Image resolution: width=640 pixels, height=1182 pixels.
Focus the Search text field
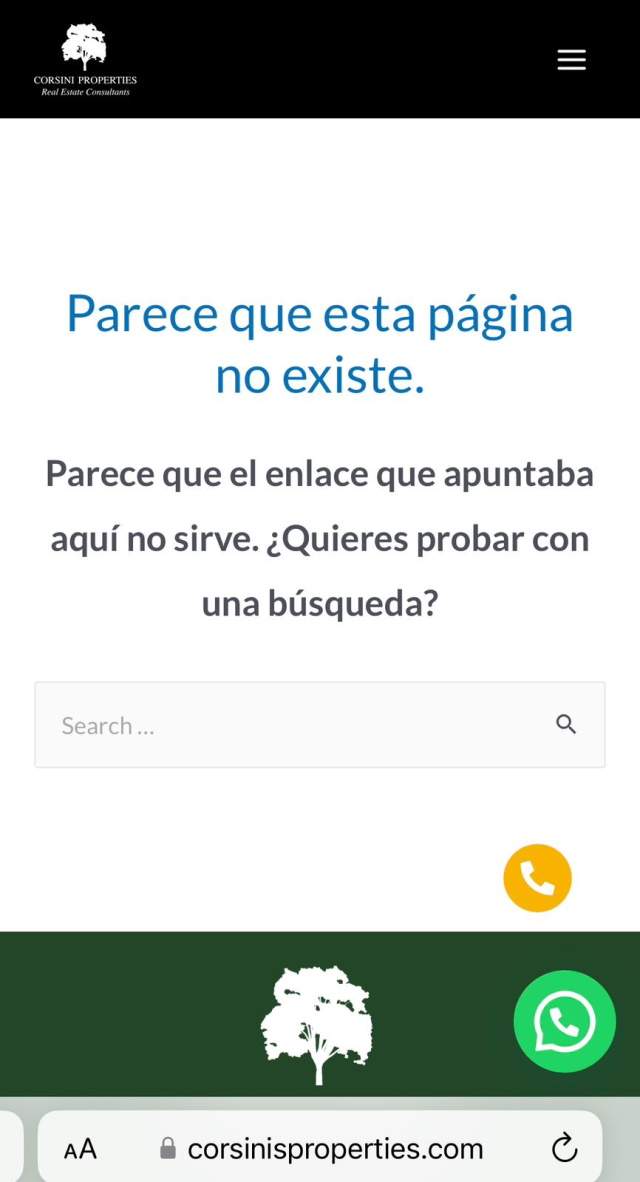point(290,725)
